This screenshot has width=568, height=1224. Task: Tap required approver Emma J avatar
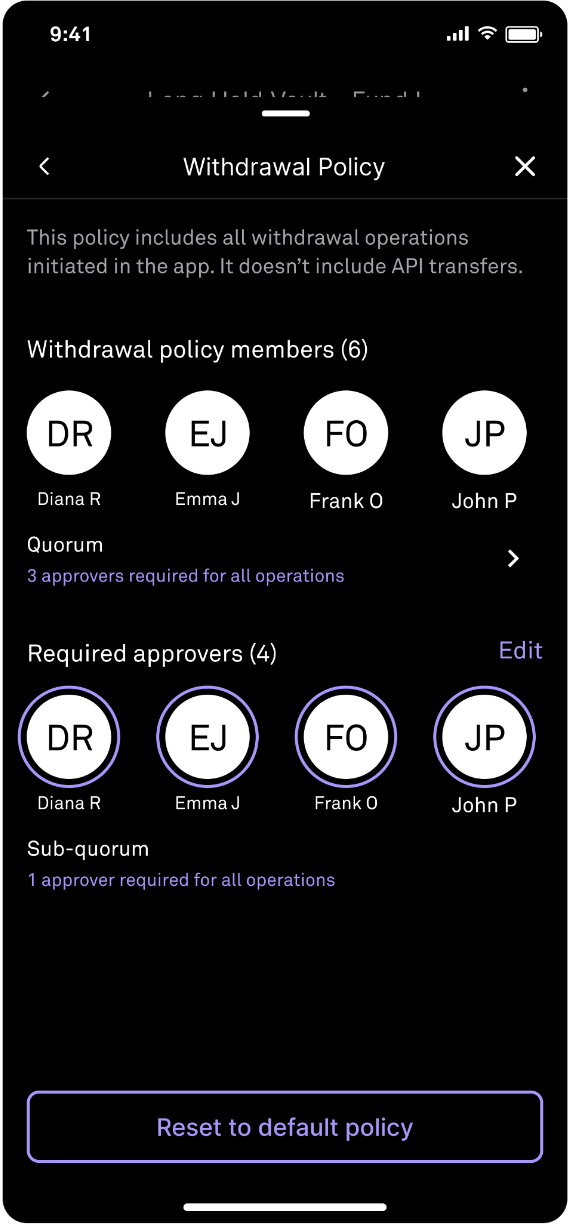click(208, 737)
